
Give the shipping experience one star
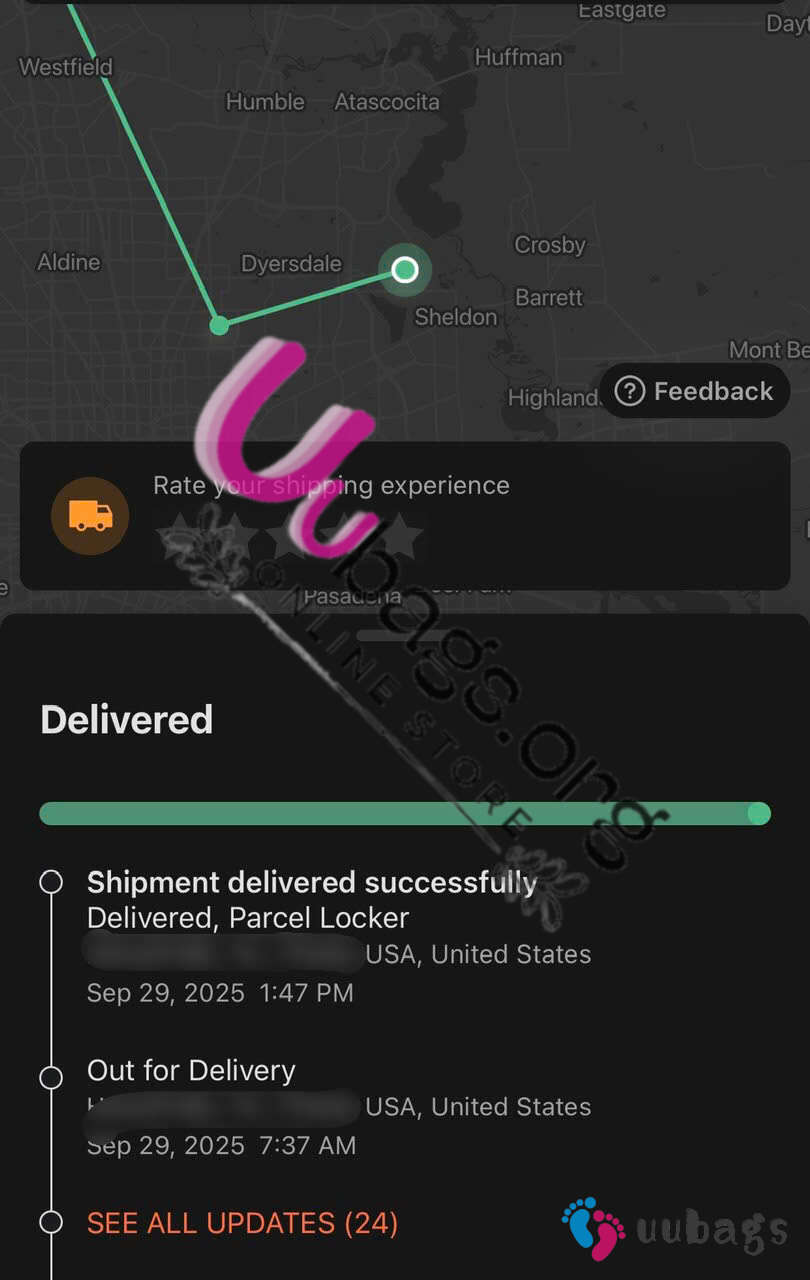pyautogui.click(x=178, y=539)
